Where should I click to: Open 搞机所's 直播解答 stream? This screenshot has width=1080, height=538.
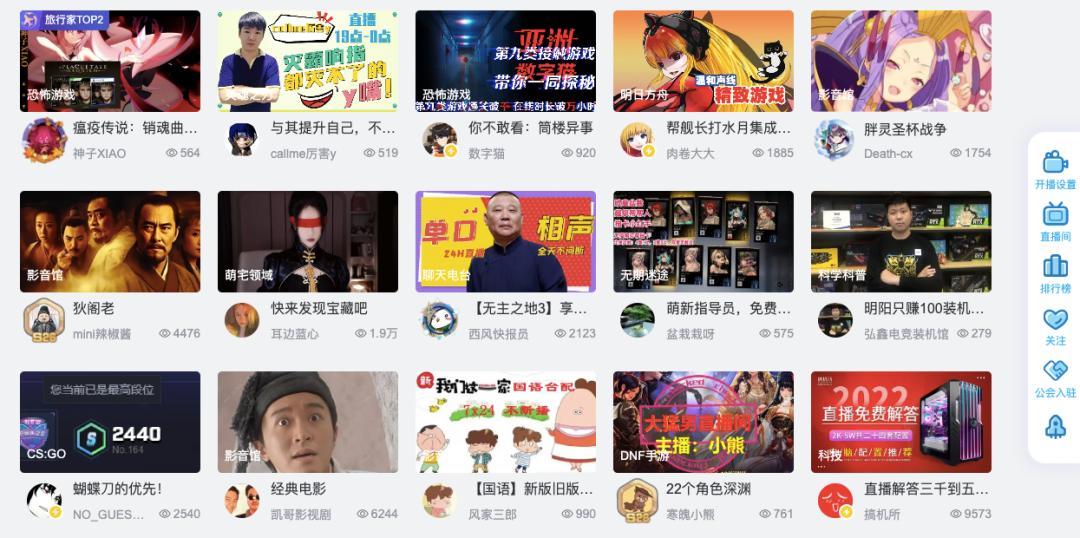tap(901, 421)
